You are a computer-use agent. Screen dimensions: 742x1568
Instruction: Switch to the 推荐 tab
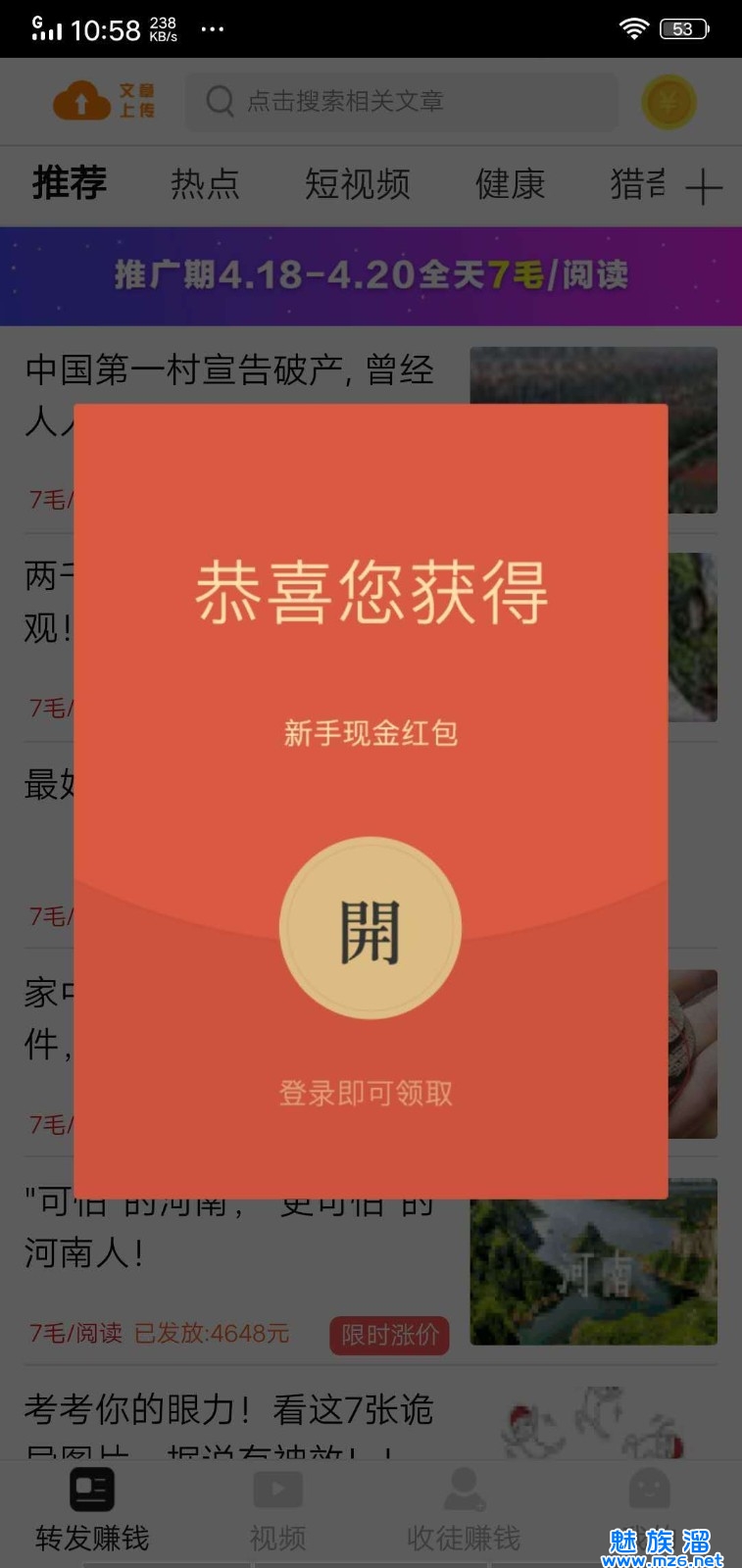(x=70, y=183)
